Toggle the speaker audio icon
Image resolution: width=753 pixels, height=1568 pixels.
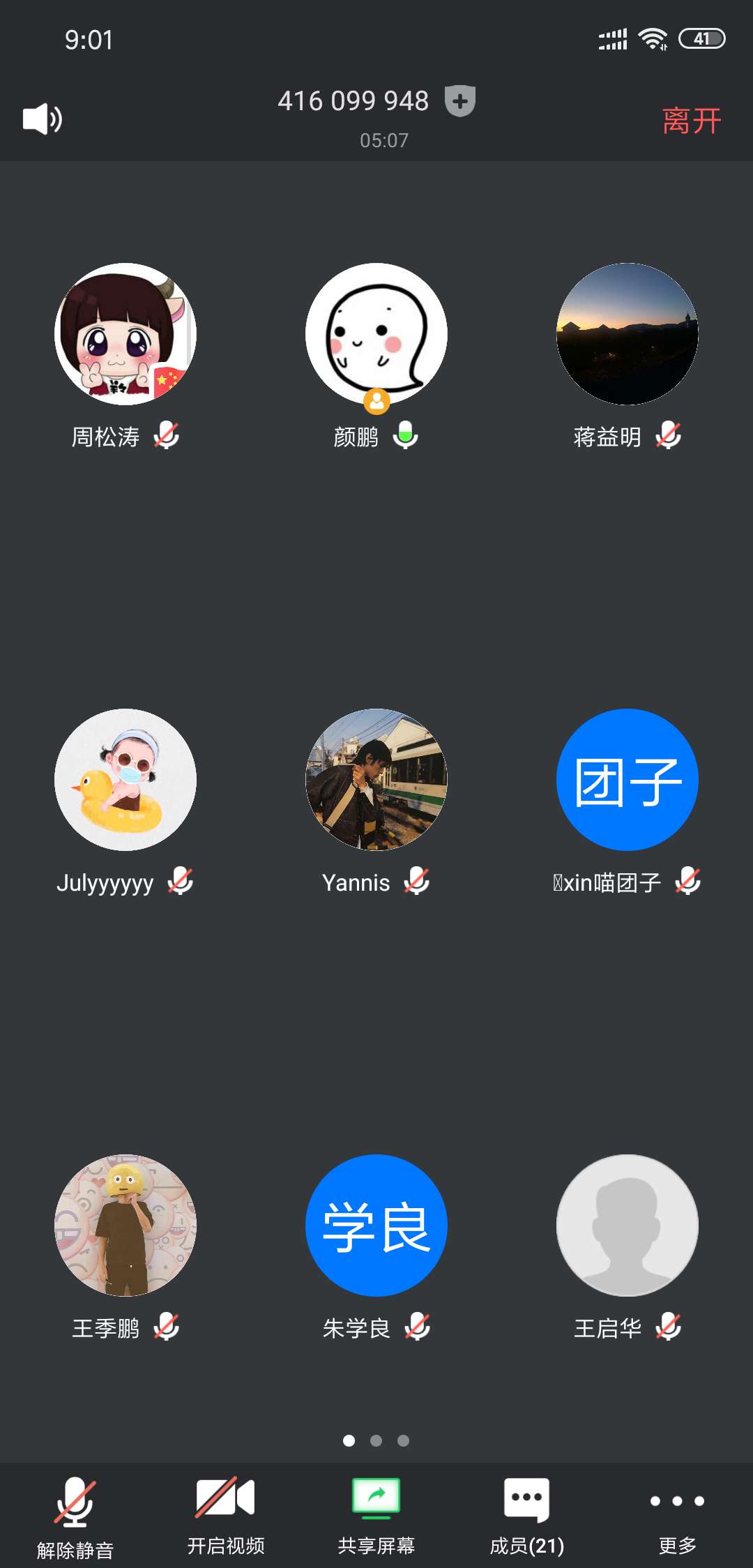click(x=43, y=119)
